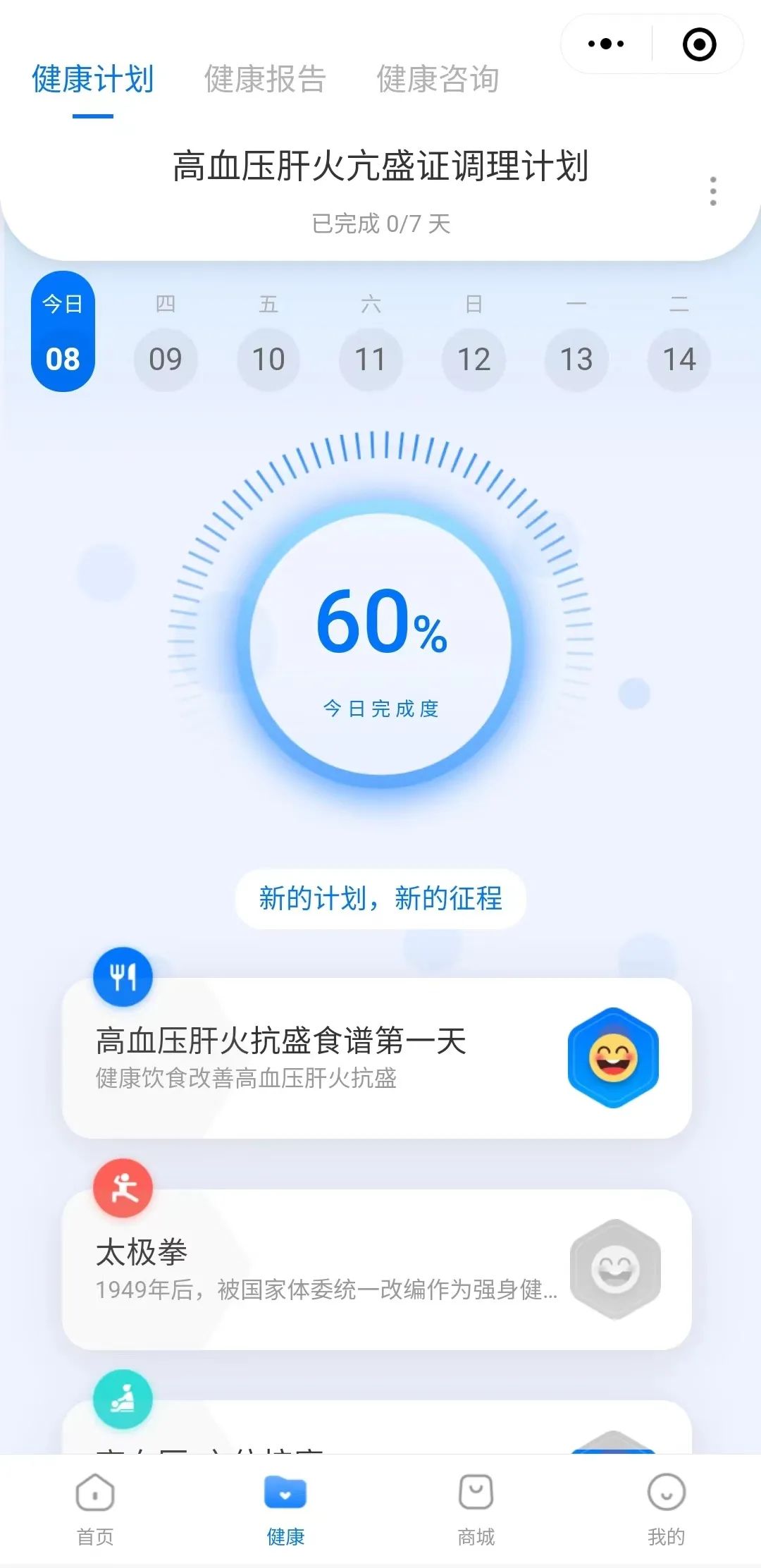Image resolution: width=761 pixels, height=1568 pixels.
Task: Select date 14 in the week strip
Action: [x=679, y=359]
